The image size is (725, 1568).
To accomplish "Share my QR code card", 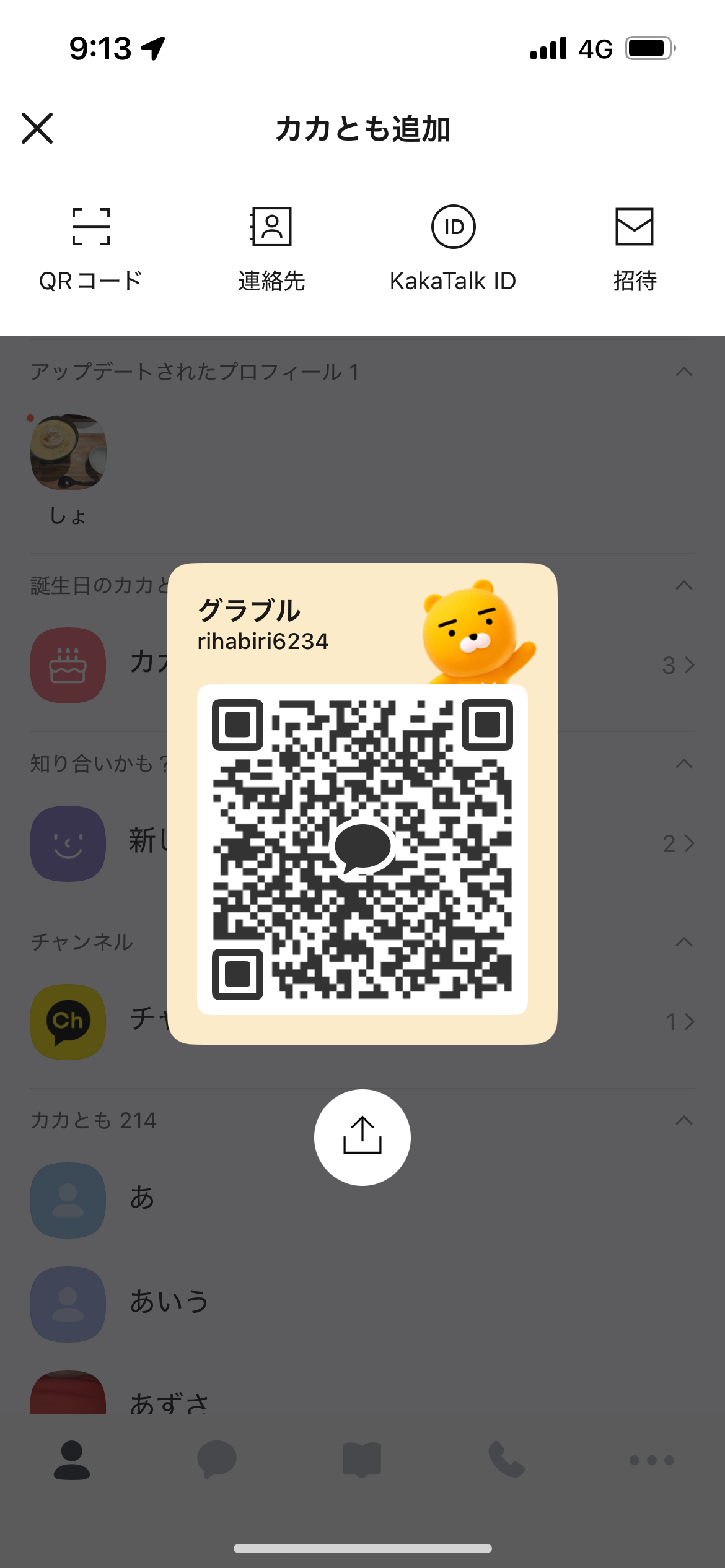I will 362,1137.
